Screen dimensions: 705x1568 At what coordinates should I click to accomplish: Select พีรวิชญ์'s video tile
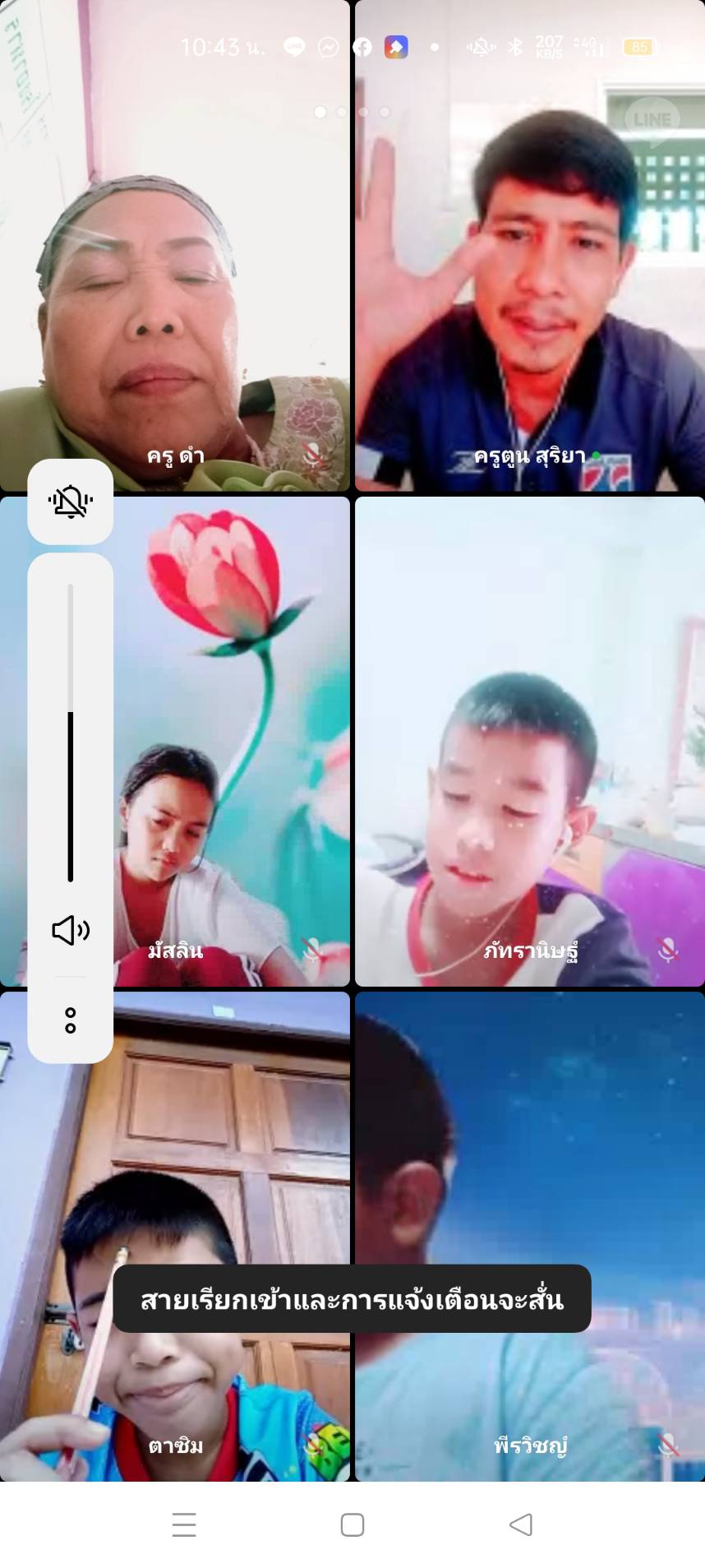(530, 1151)
